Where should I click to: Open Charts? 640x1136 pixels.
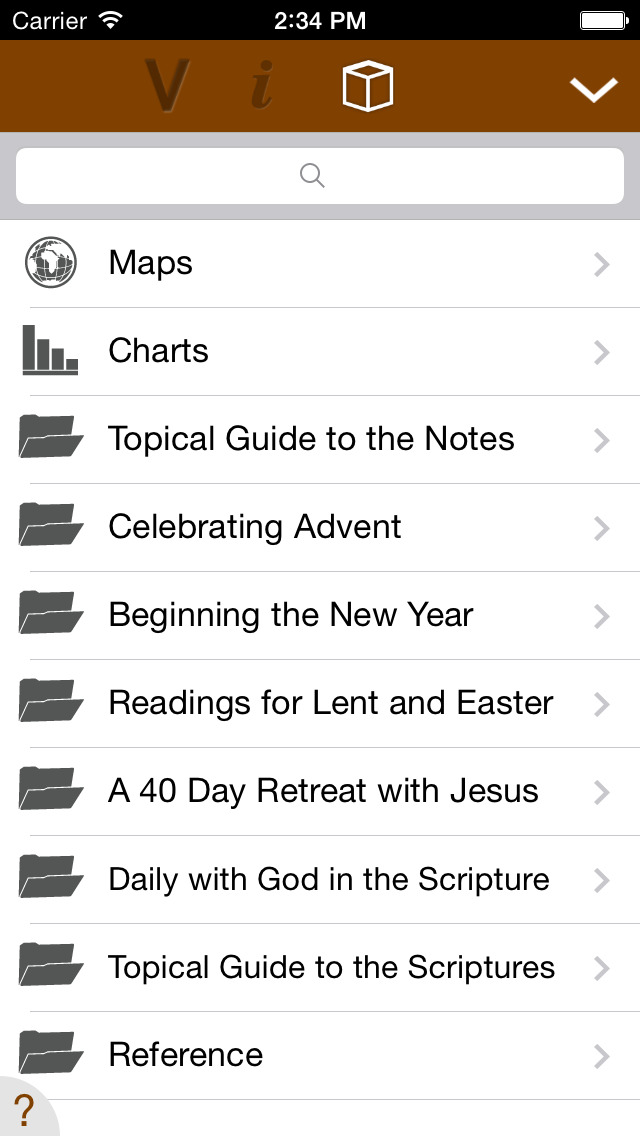[320, 351]
